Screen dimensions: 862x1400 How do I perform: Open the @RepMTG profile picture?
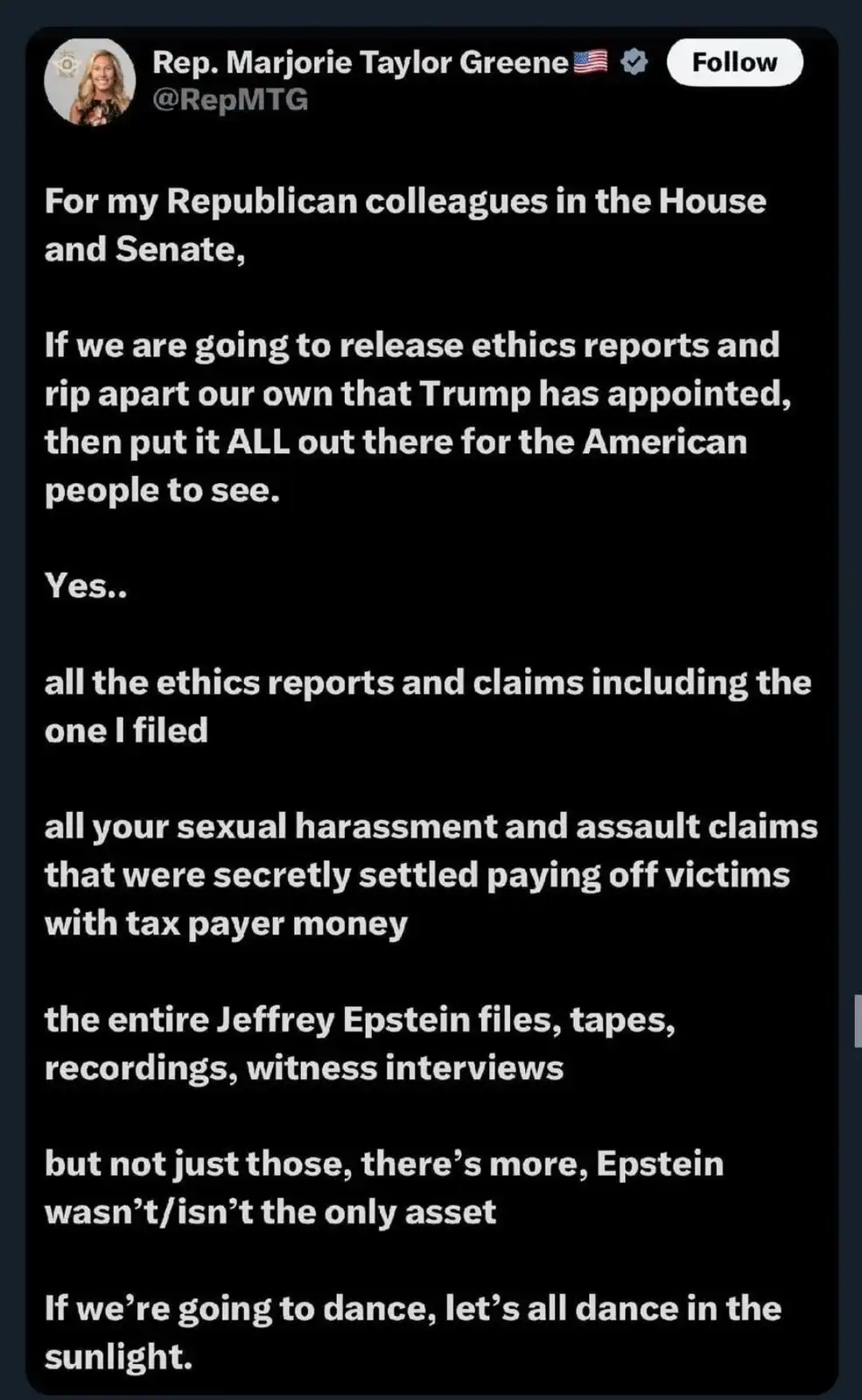point(90,81)
